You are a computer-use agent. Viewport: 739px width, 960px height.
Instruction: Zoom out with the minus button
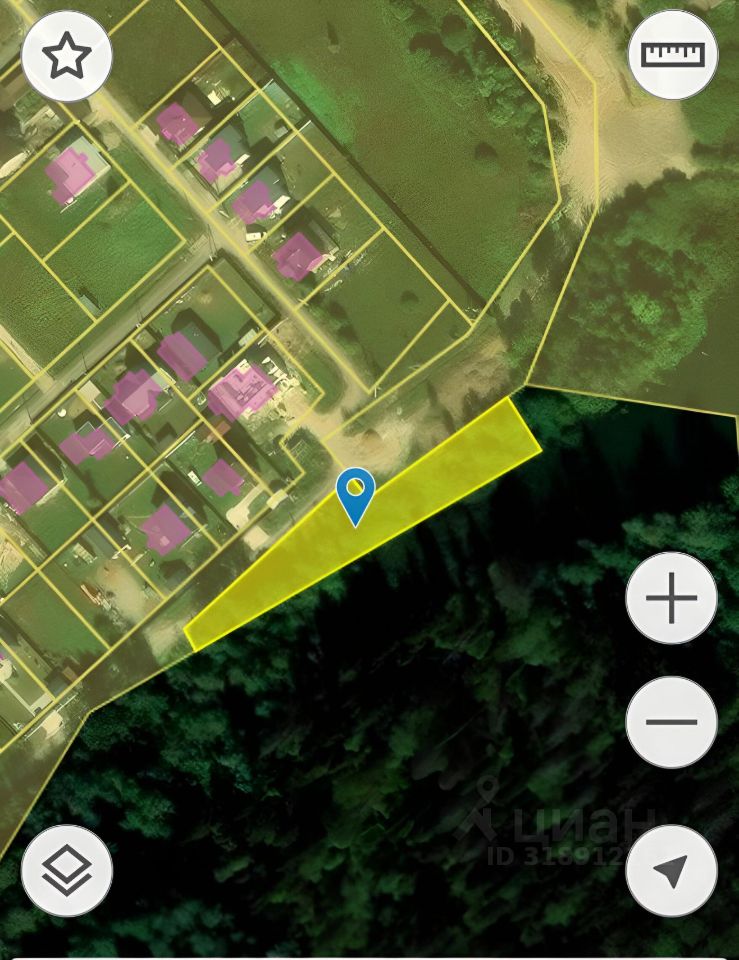[671, 721]
